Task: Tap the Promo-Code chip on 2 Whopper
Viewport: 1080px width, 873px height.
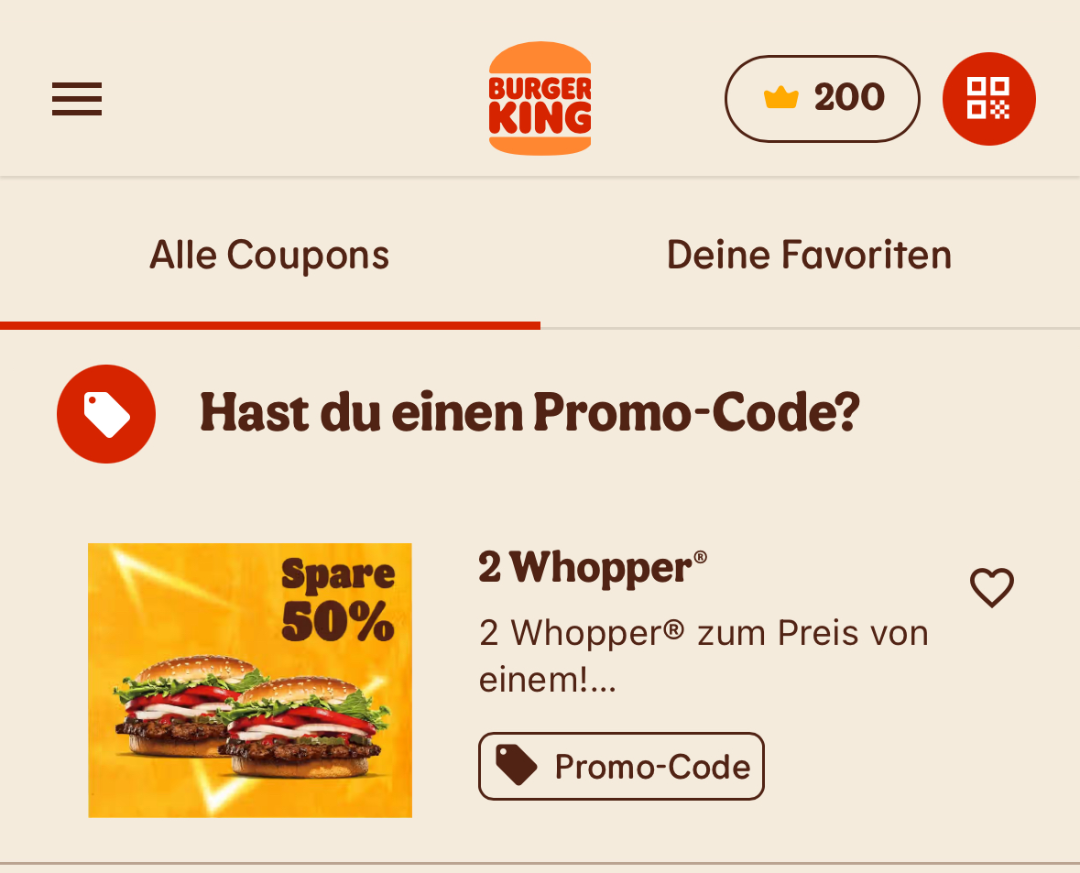Action: pyautogui.click(x=621, y=767)
